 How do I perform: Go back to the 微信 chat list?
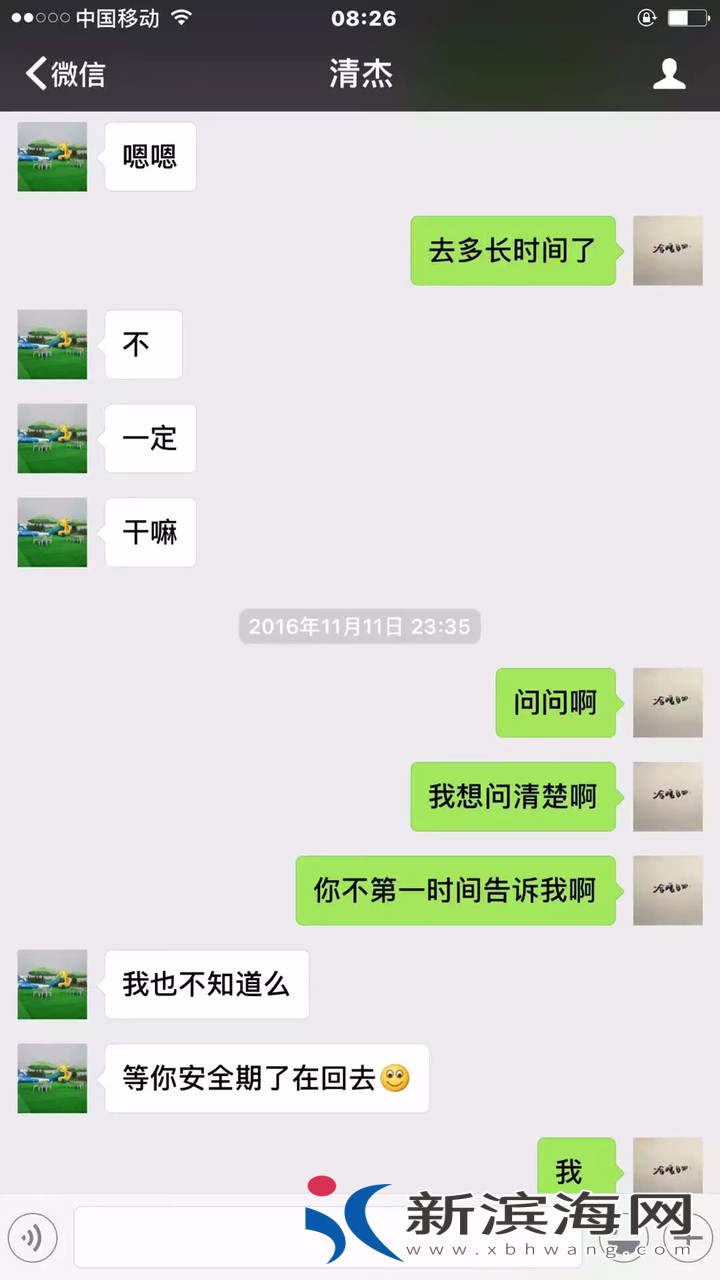coord(65,74)
